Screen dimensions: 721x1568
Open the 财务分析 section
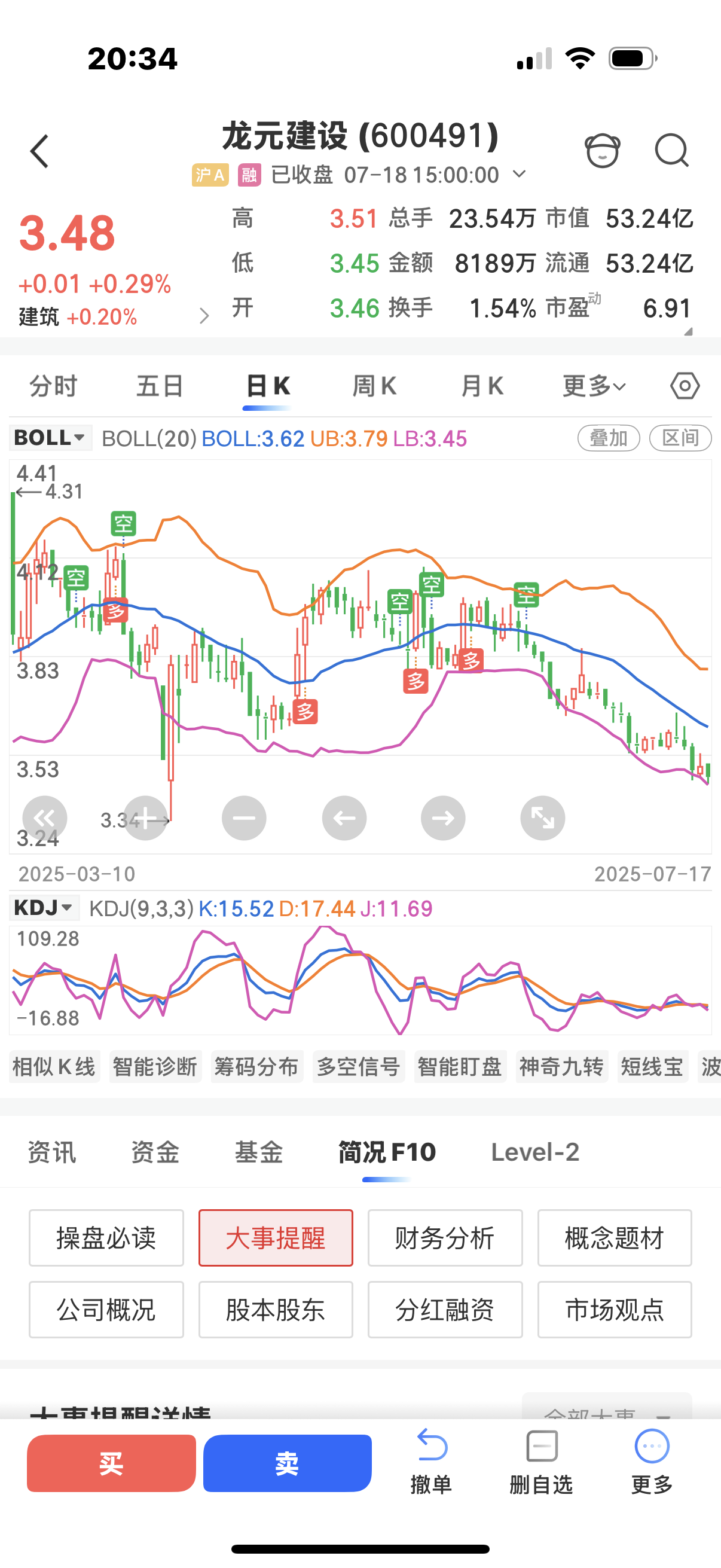(x=445, y=1238)
